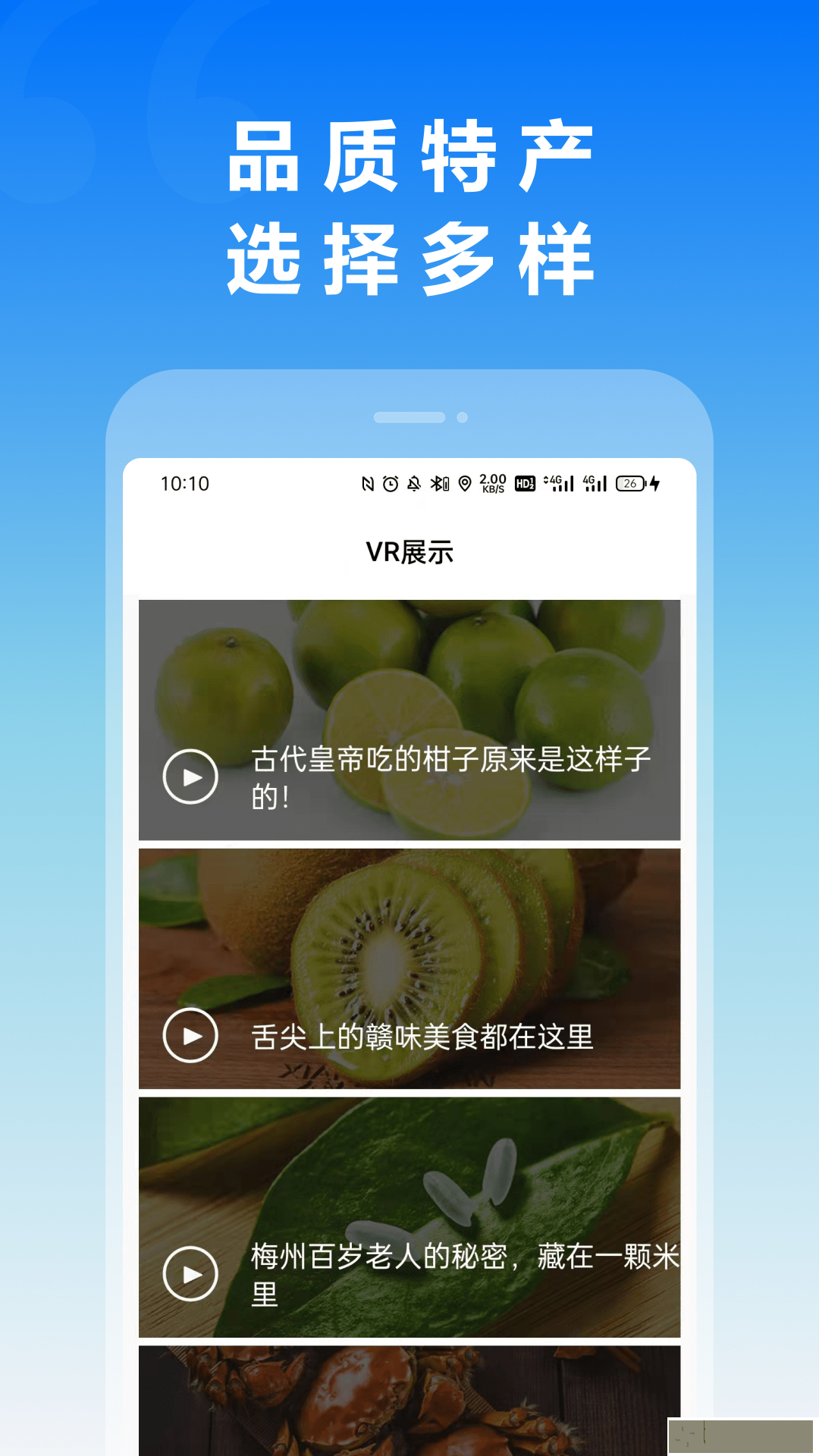This screenshot has width=819, height=1456.
Task: Tap the network speed 2.00 KB/S indicator
Action: [493, 483]
